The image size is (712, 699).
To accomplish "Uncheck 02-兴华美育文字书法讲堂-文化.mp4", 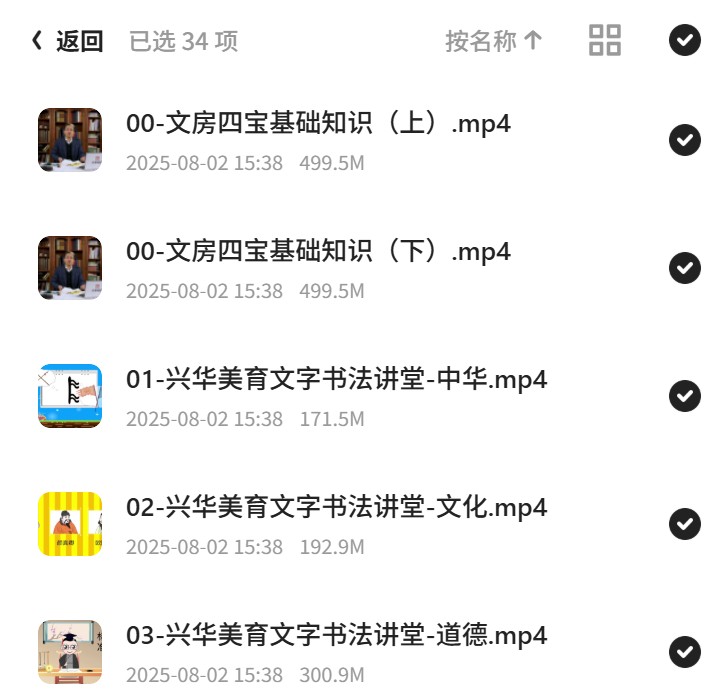I will coord(685,524).
